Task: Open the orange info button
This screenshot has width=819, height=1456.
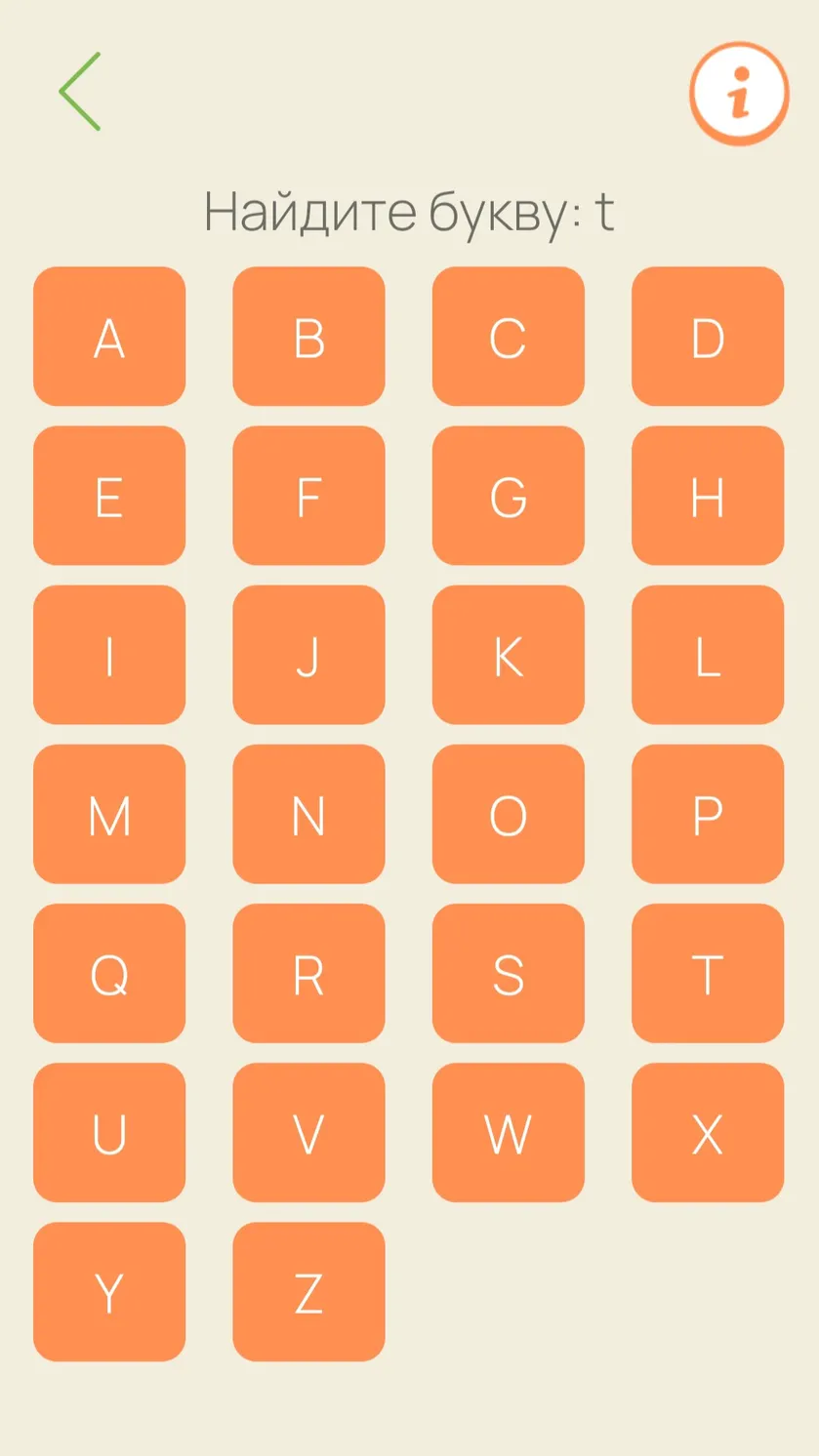Action: pos(739,94)
